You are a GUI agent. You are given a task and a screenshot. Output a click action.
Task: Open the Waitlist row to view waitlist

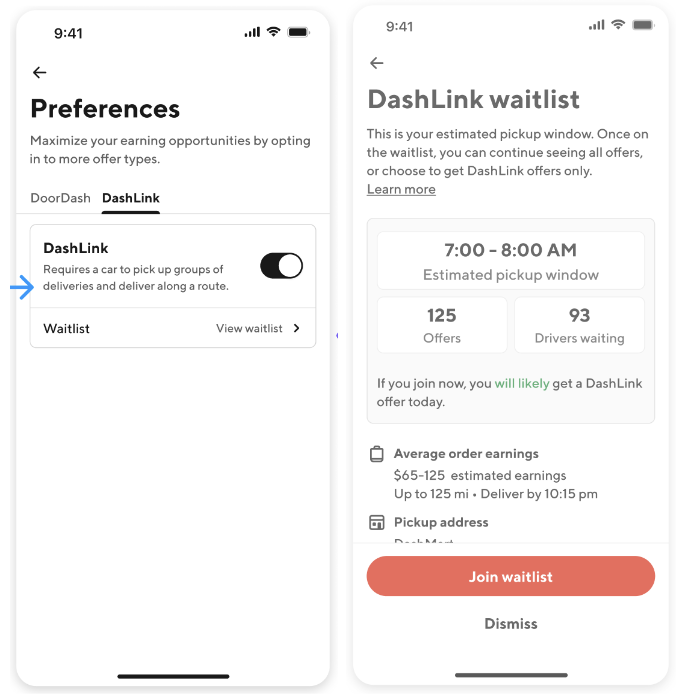173,328
